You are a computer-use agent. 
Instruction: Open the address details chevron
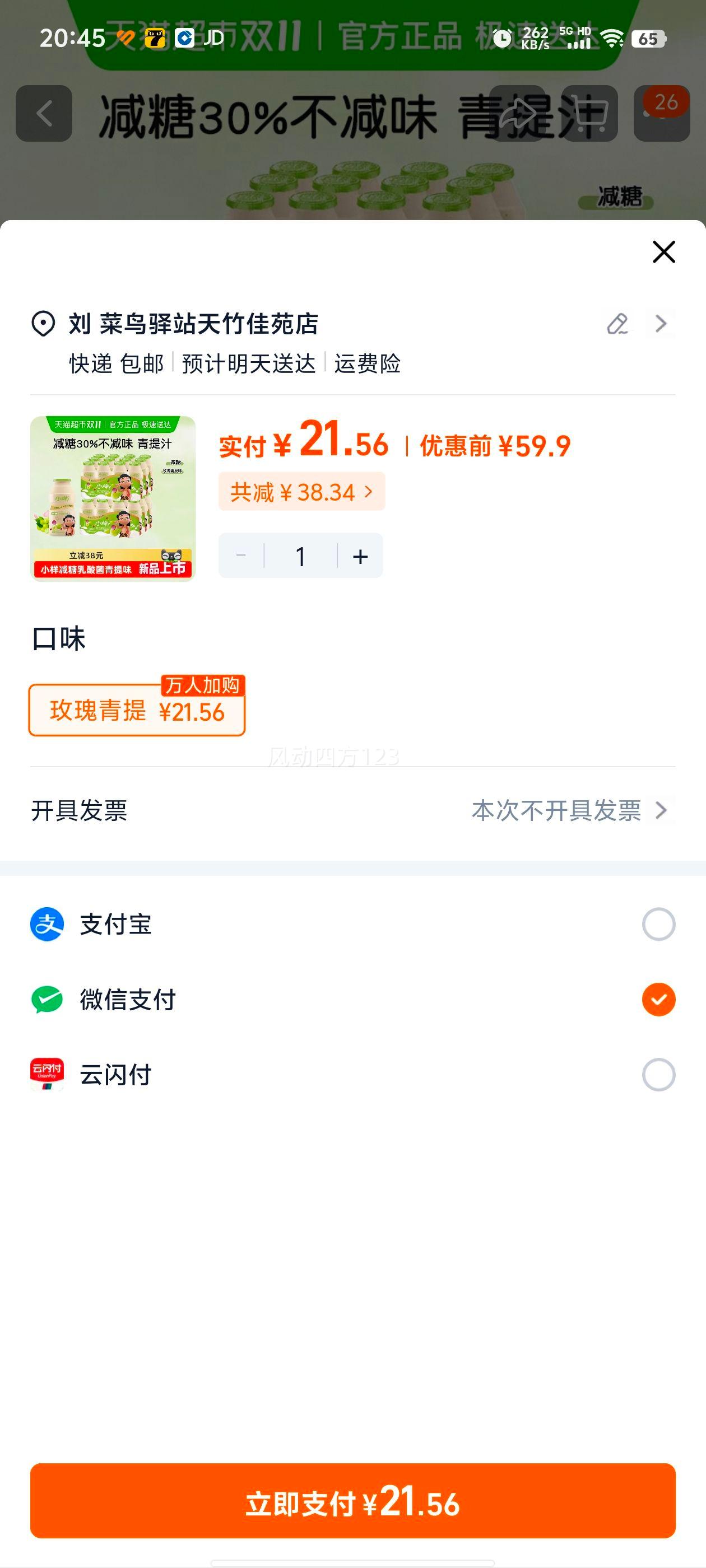pyautogui.click(x=661, y=324)
